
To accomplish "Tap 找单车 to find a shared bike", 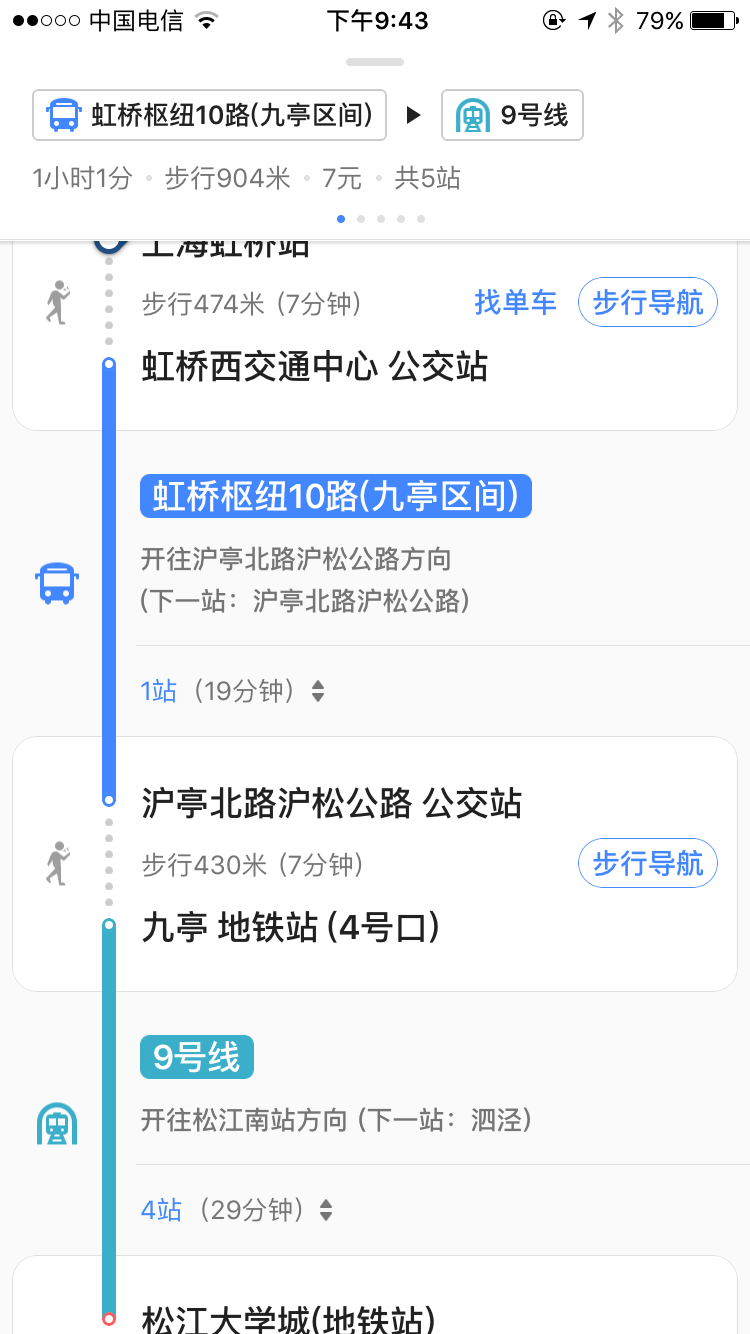I will (515, 302).
